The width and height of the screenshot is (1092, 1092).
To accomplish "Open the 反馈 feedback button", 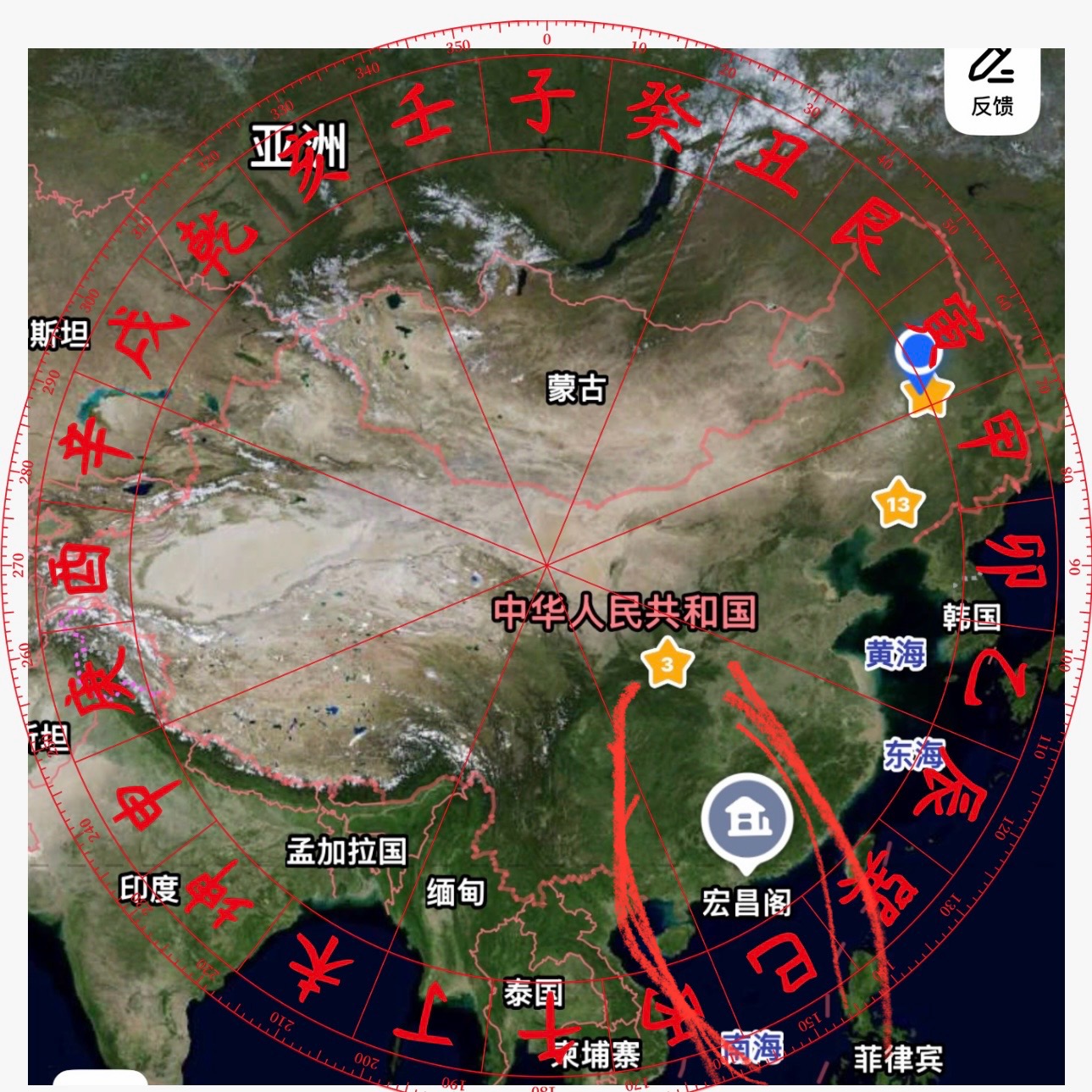I will 991,85.
